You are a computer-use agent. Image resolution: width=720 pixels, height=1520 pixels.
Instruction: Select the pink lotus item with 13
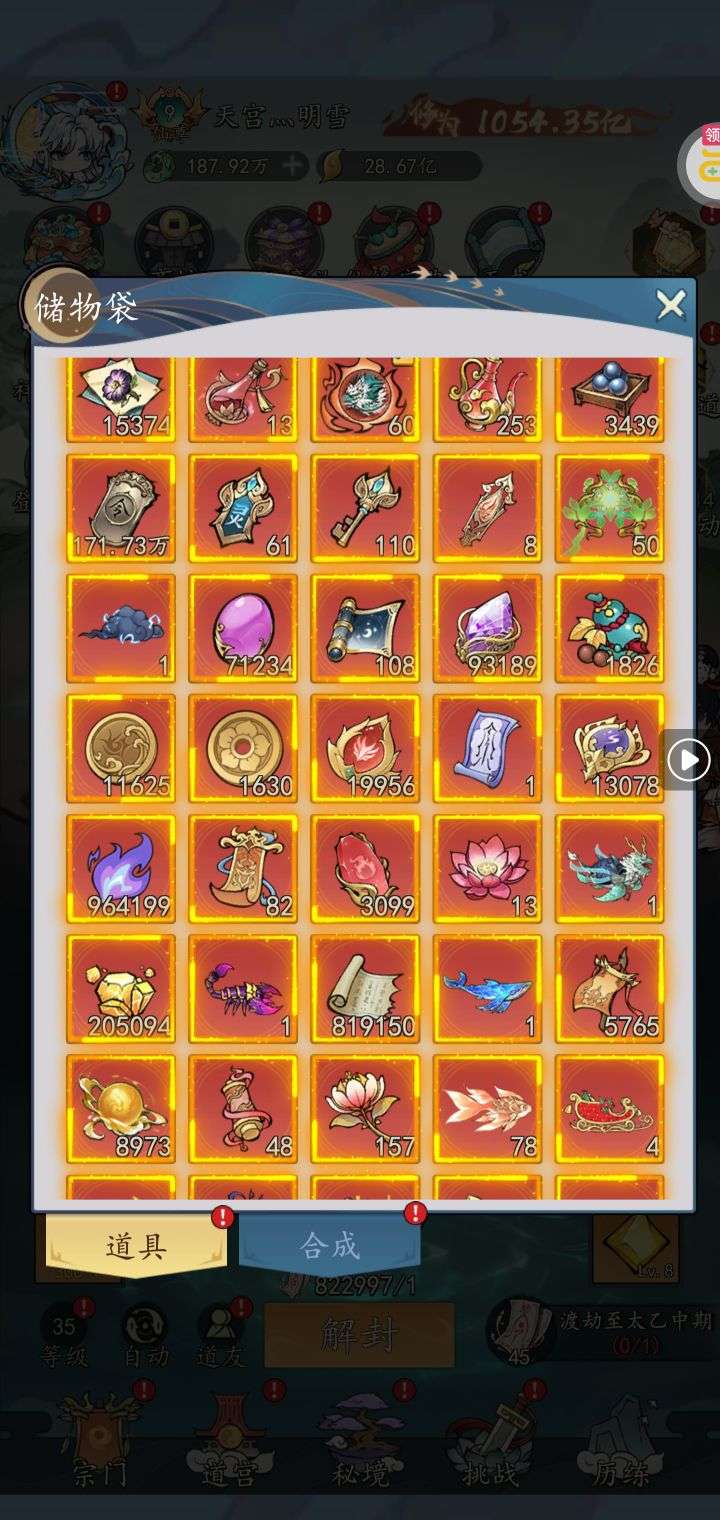(x=487, y=868)
